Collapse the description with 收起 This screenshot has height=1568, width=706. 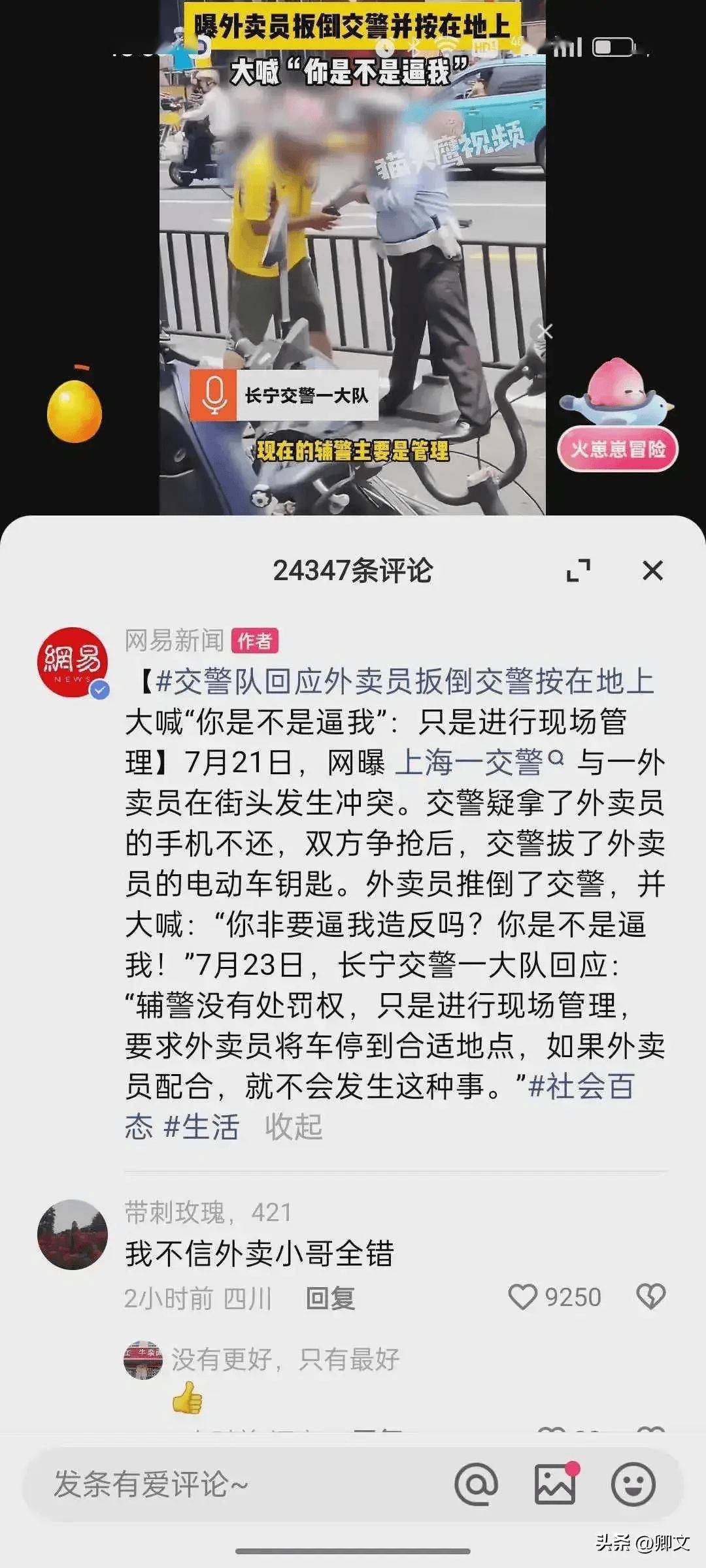294,1126
